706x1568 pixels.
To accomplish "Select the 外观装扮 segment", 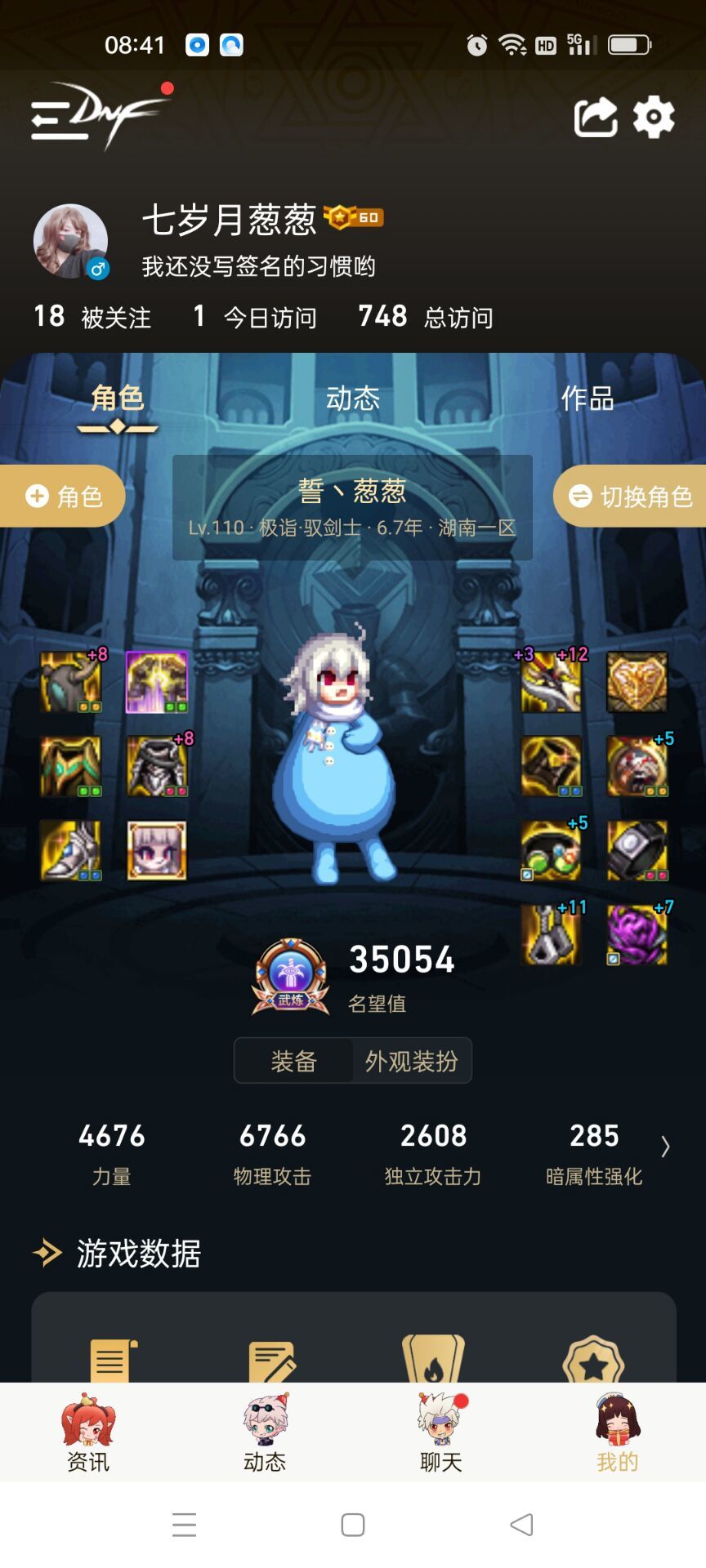I will pos(411,1061).
